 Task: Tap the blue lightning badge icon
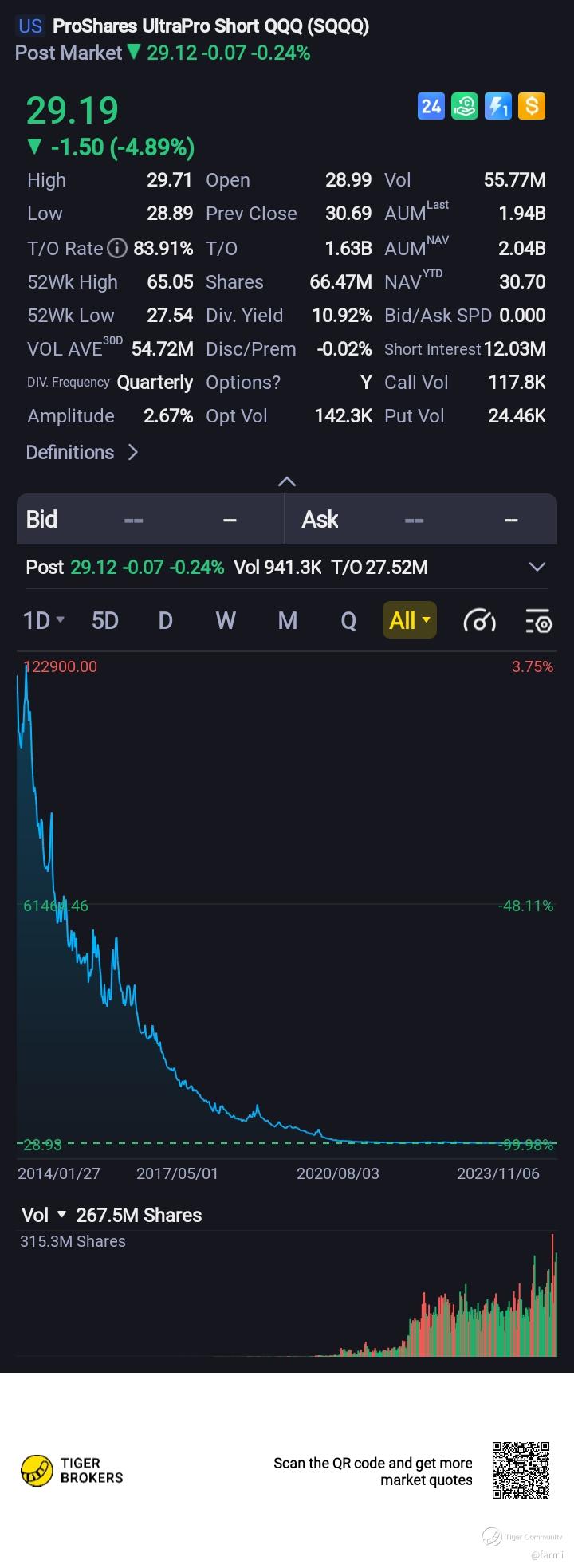(498, 107)
